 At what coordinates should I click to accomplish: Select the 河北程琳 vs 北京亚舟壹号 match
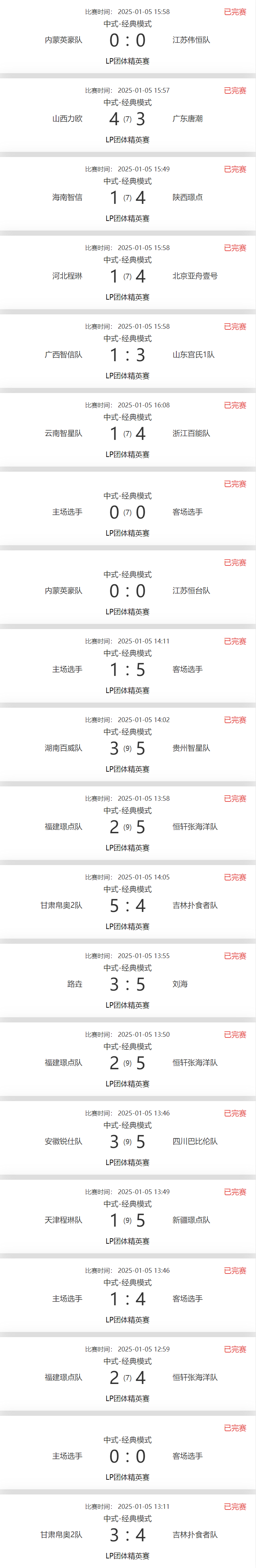(x=128, y=276)
